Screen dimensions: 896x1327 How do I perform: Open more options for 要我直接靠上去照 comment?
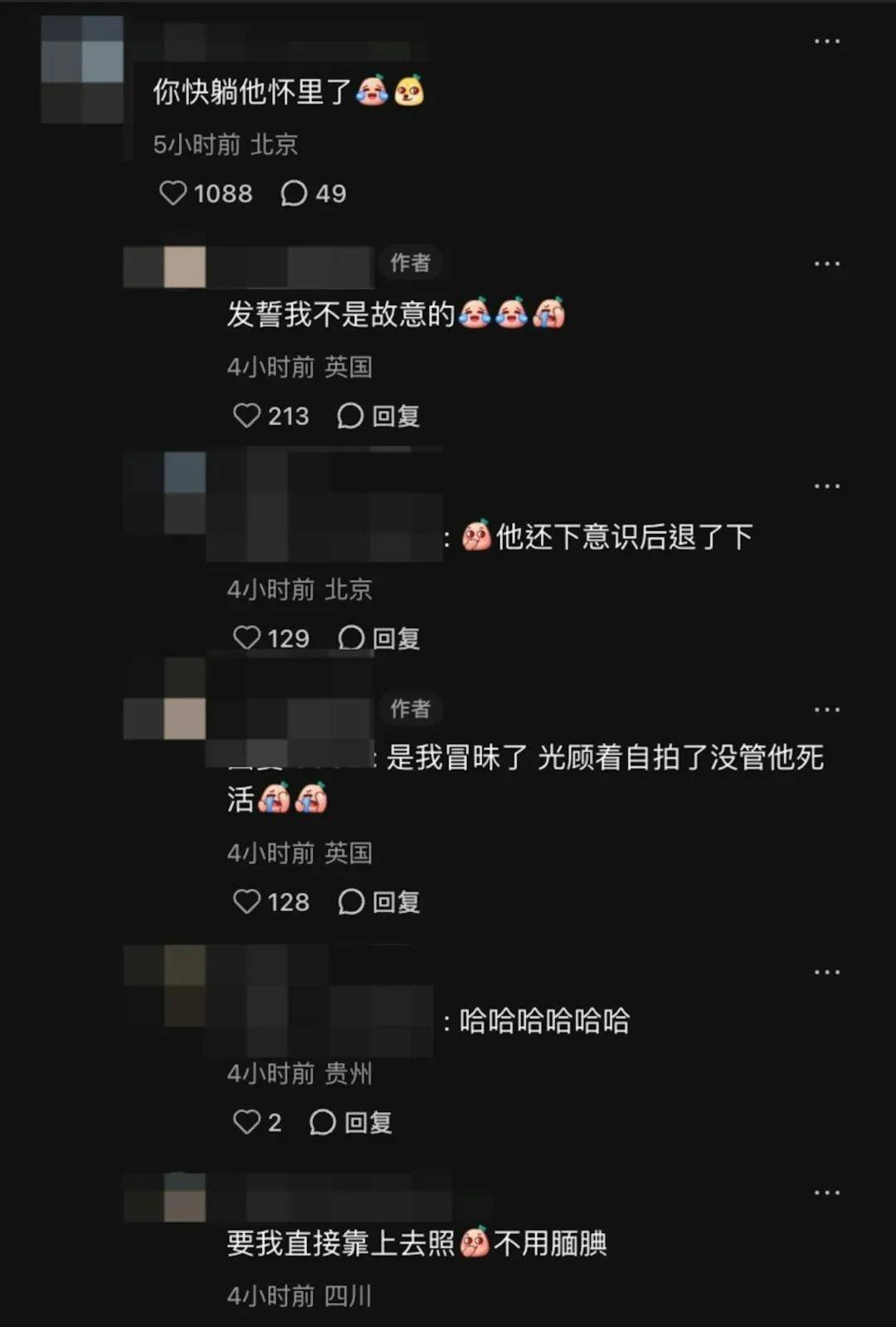point(826,1193)
